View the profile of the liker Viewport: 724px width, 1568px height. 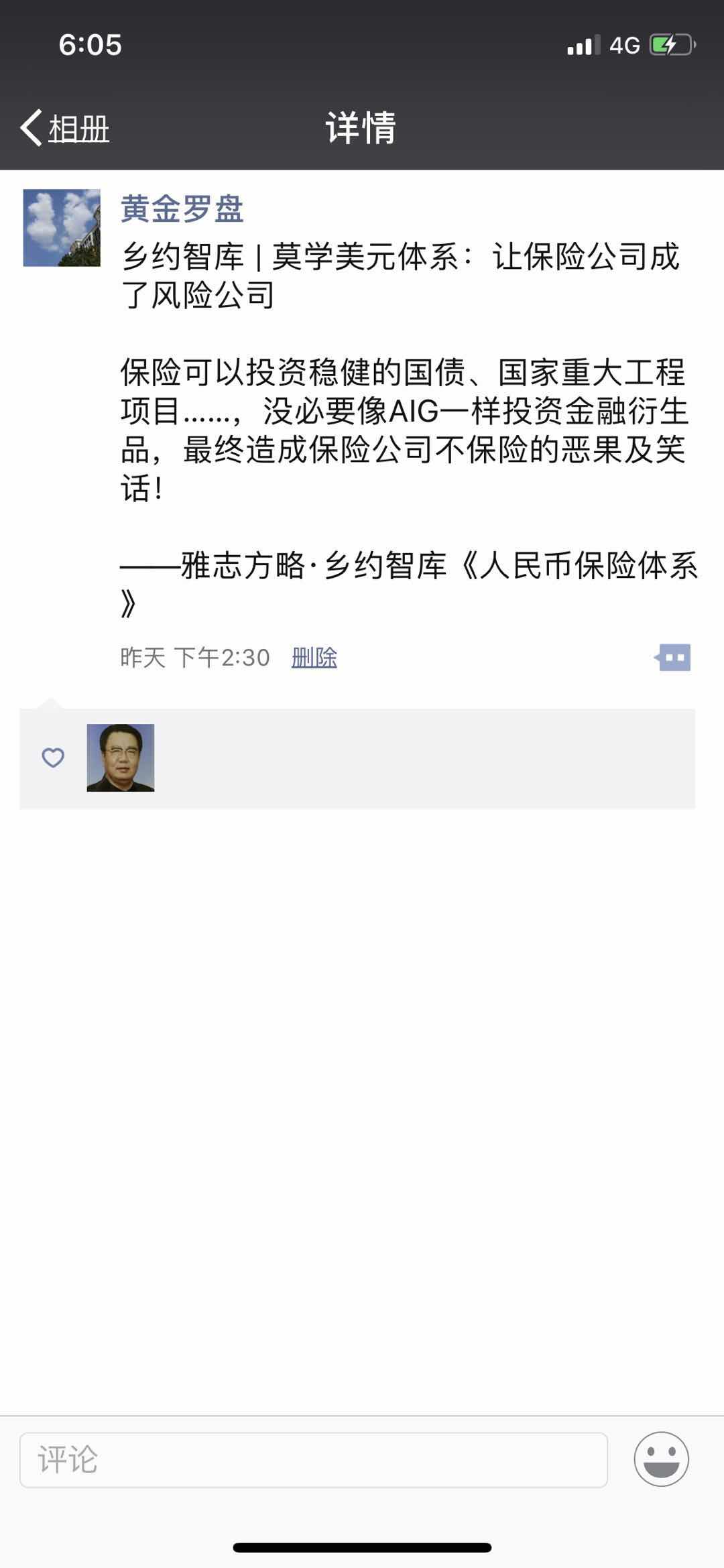pos(121,758)
